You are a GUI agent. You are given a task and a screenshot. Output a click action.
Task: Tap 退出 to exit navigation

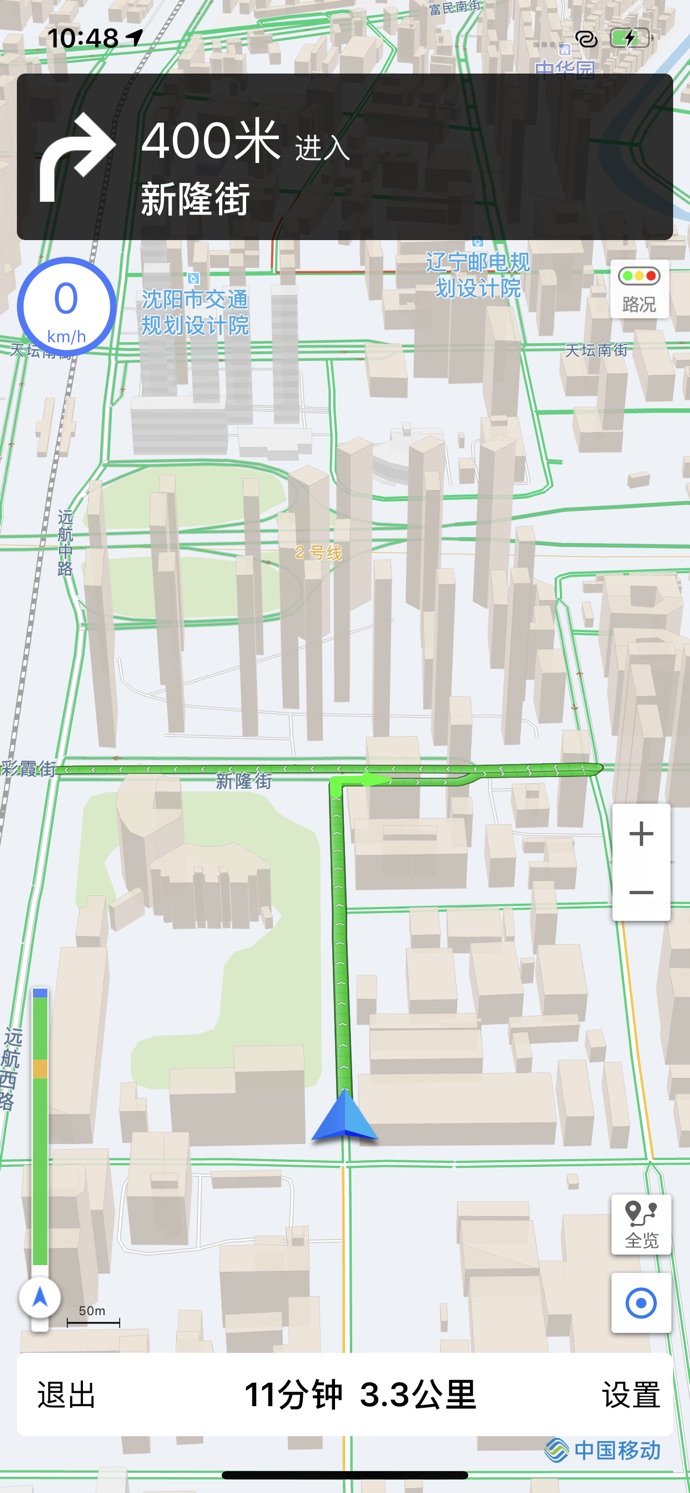pyautogui.click(x=67, y=1394)
